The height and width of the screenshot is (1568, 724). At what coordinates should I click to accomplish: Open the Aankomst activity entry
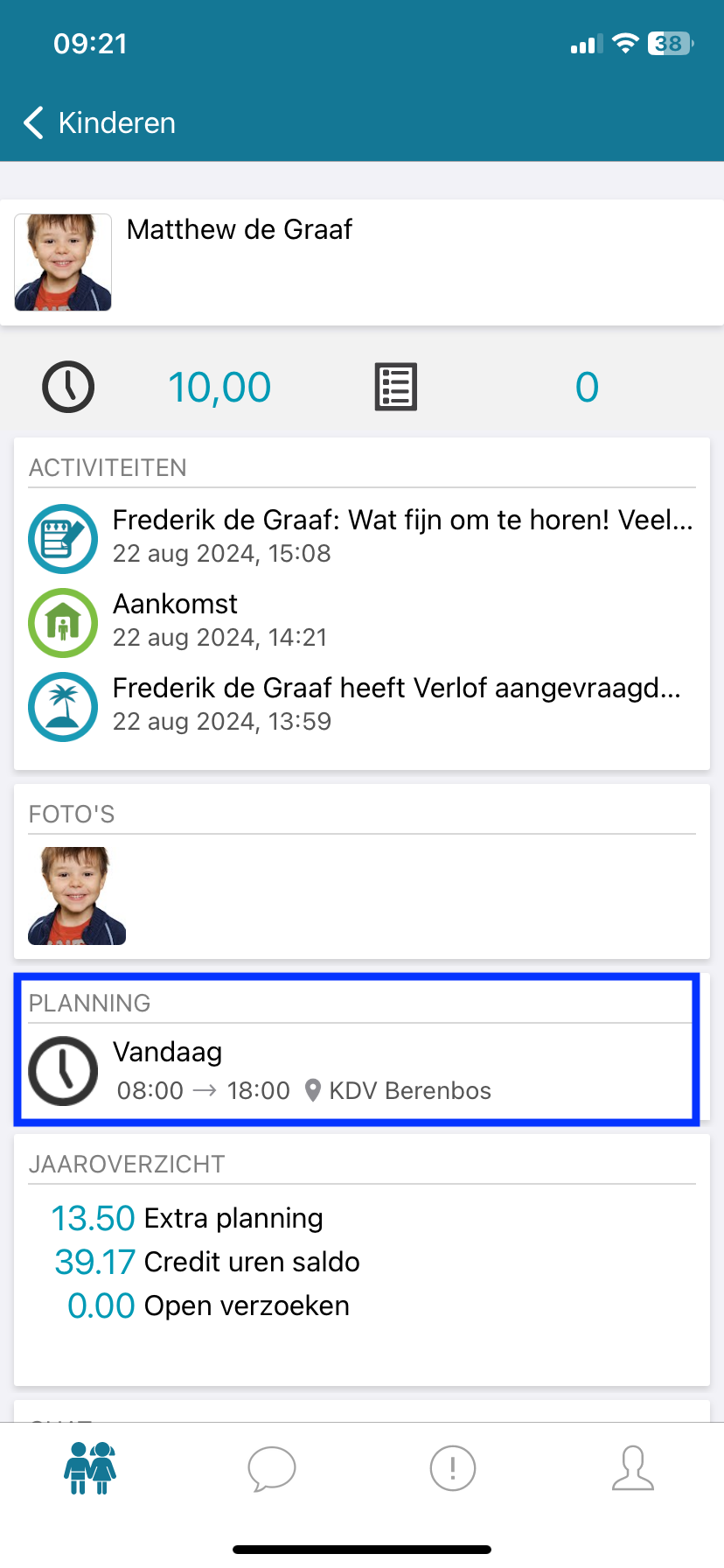[x=360, y=620]
